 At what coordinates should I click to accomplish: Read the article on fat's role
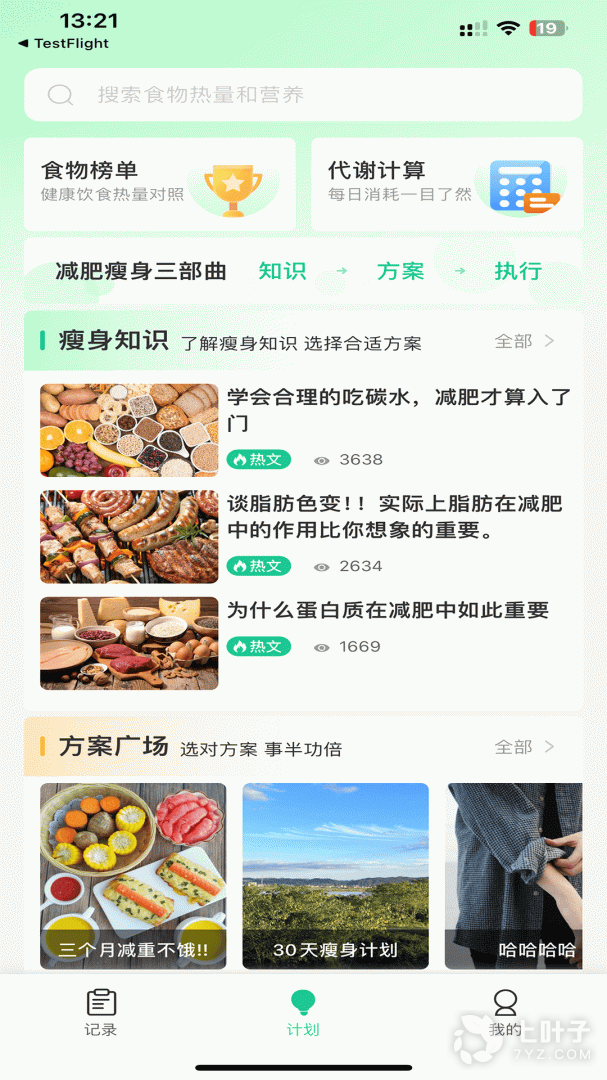pos(394,517)
